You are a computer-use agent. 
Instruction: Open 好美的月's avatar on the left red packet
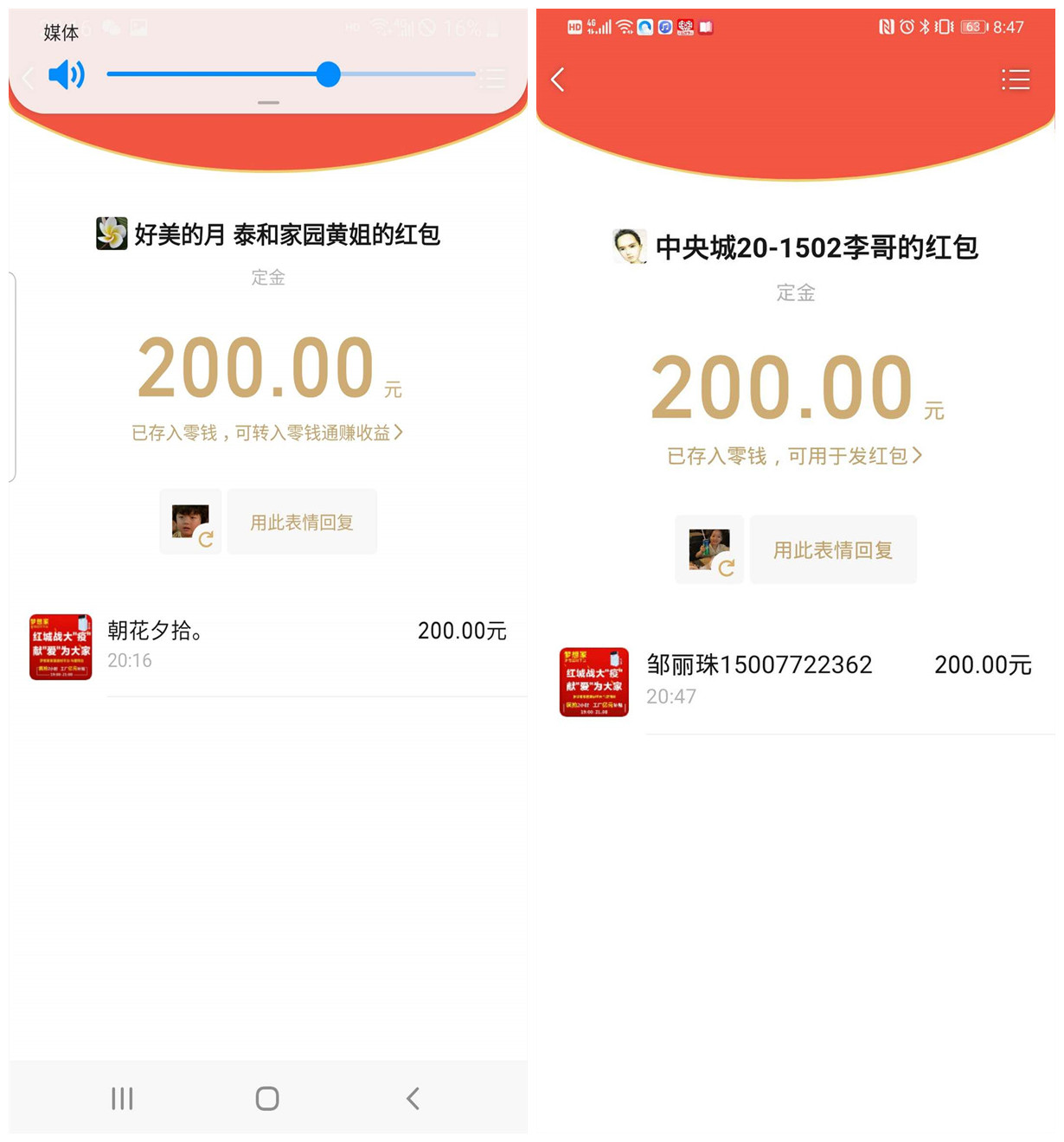111,231
